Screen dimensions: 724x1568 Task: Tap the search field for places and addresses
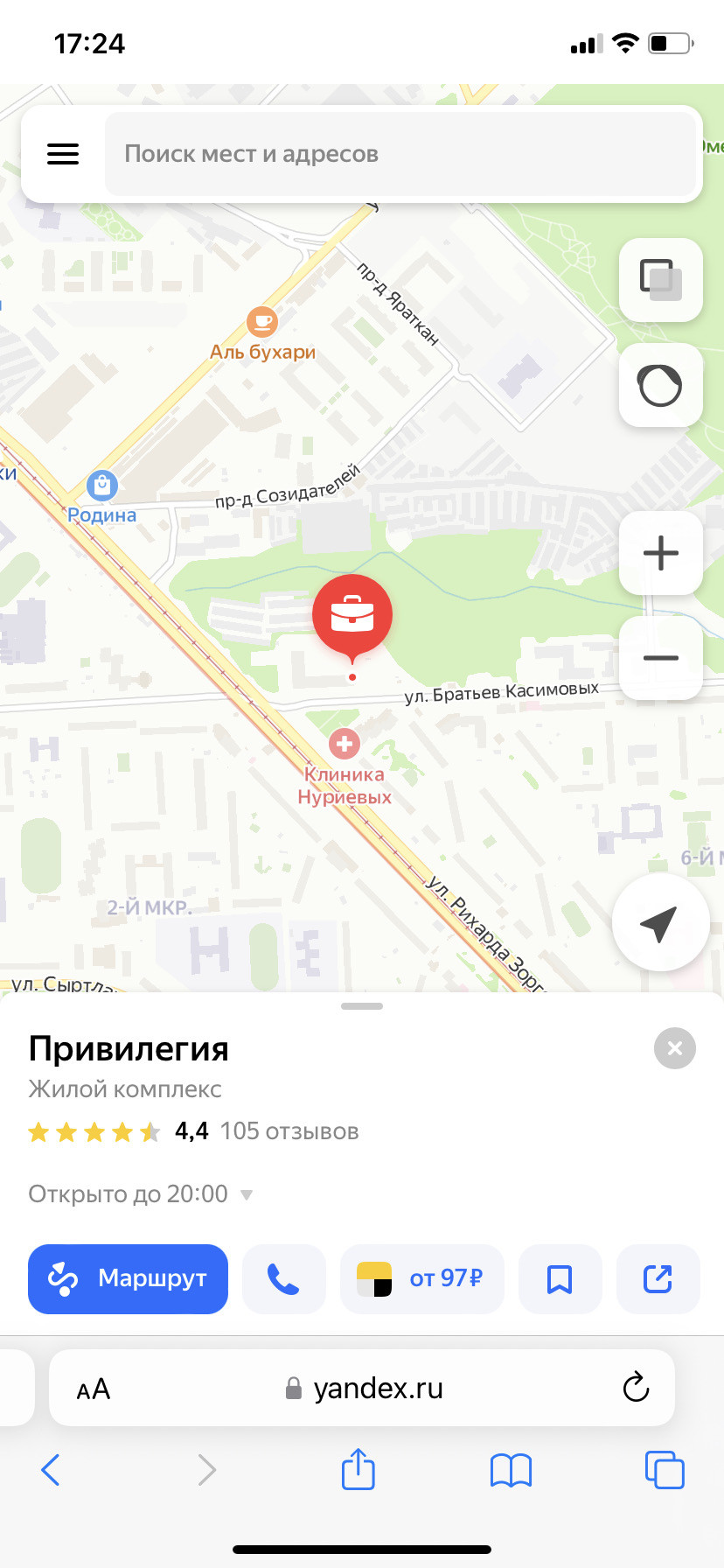coord(400,154)
